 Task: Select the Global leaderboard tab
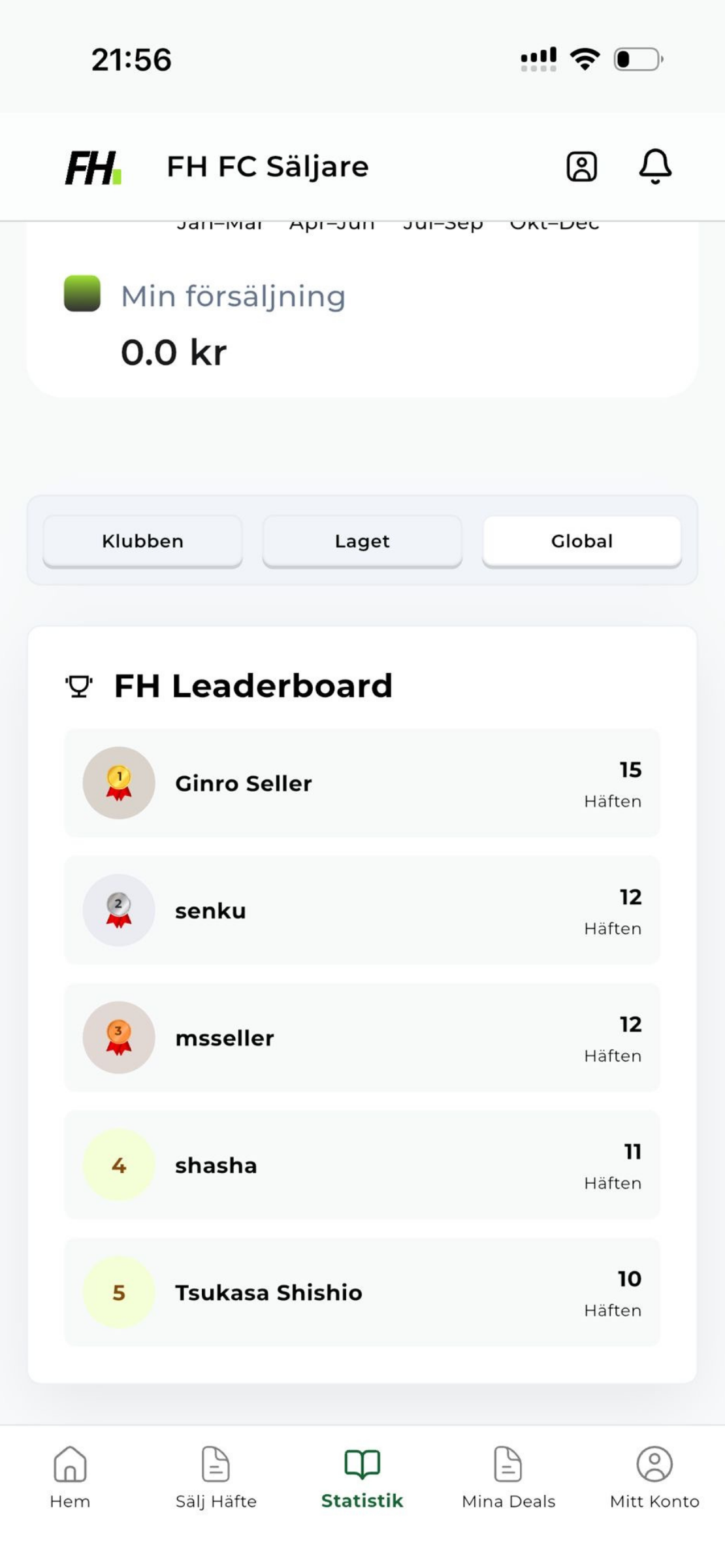[581, 541]
